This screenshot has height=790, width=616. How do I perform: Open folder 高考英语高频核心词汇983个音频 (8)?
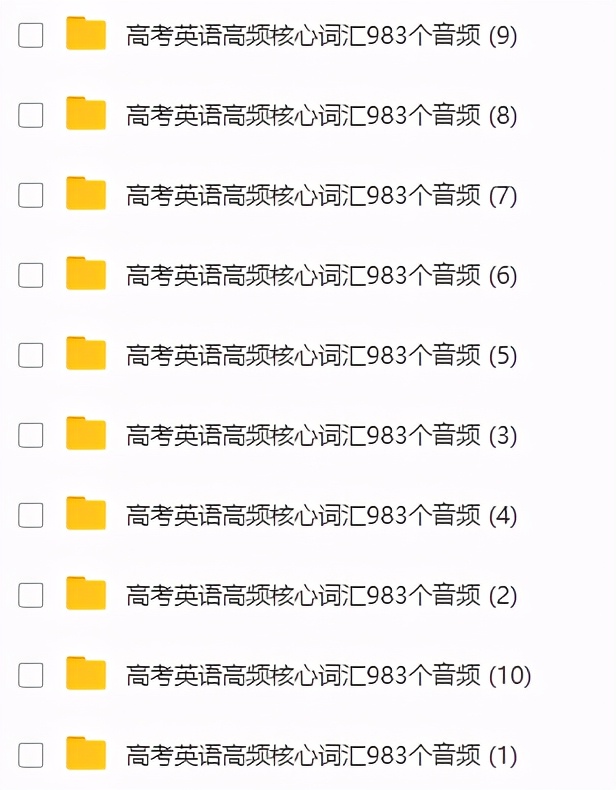(x=320, y=116)
